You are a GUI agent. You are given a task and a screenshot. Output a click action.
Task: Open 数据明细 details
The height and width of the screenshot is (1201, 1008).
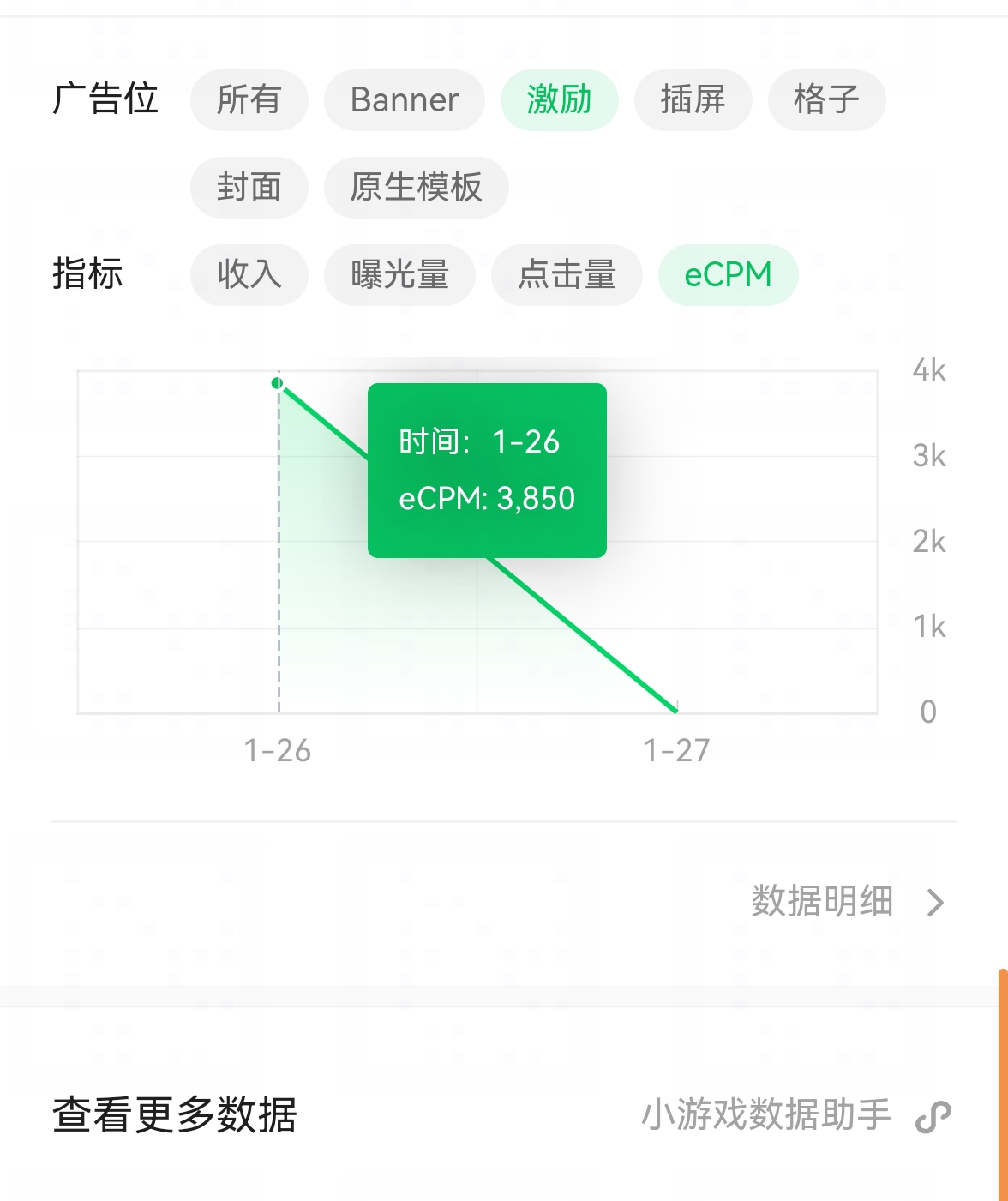[846, 902]
